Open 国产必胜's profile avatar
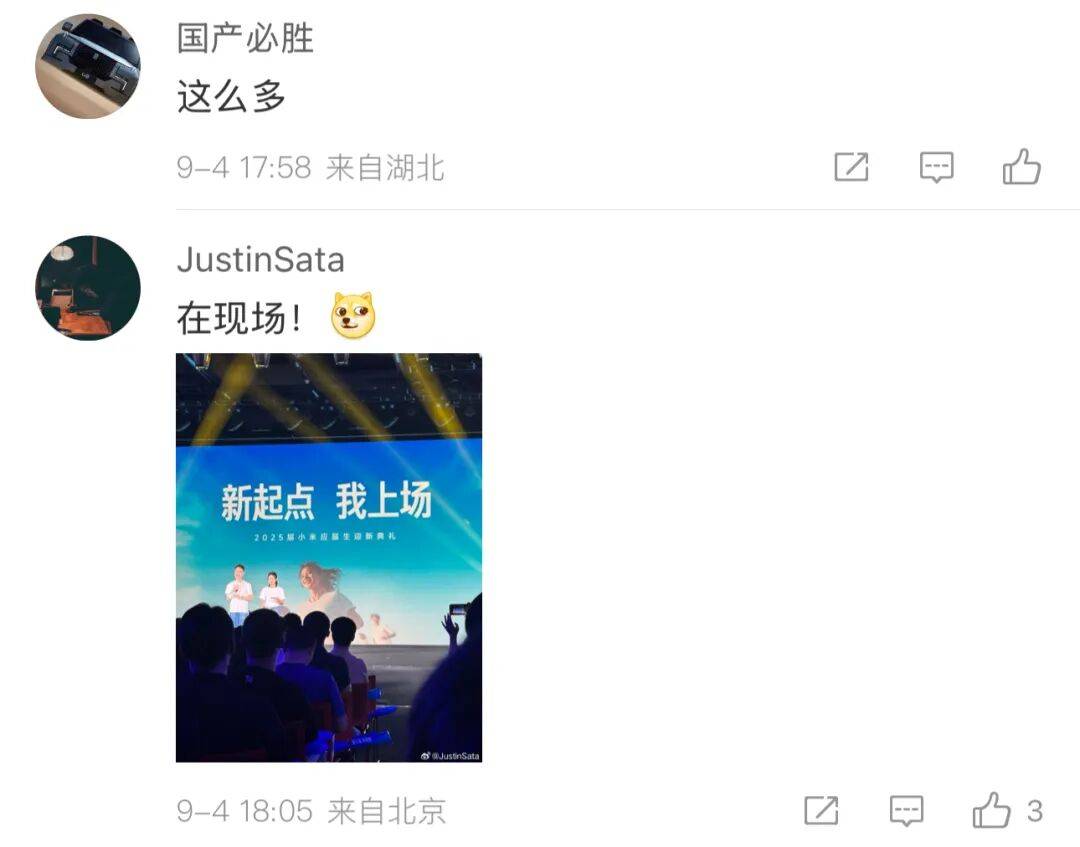The image size is (1080, 847). click(x=88, y=66)
